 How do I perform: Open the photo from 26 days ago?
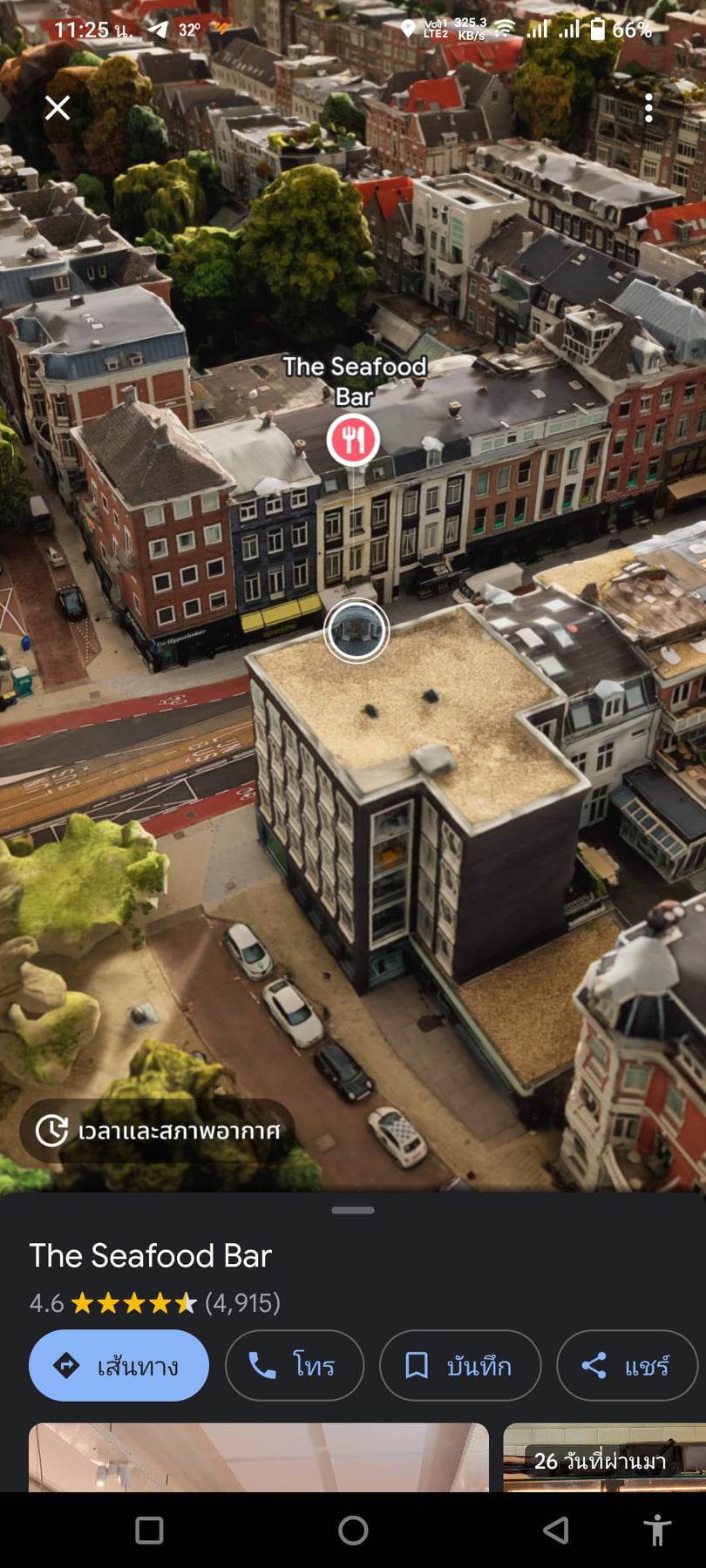coord(604,1457)
